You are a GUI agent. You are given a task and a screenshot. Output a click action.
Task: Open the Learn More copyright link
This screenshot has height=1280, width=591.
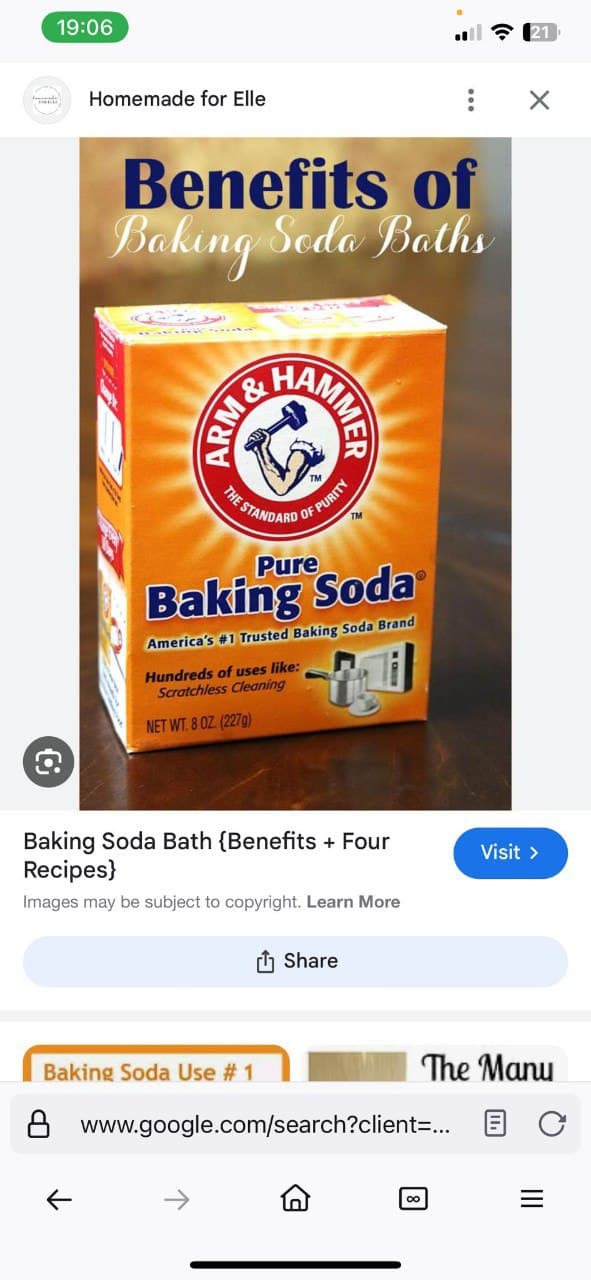(x=353, y=901)
